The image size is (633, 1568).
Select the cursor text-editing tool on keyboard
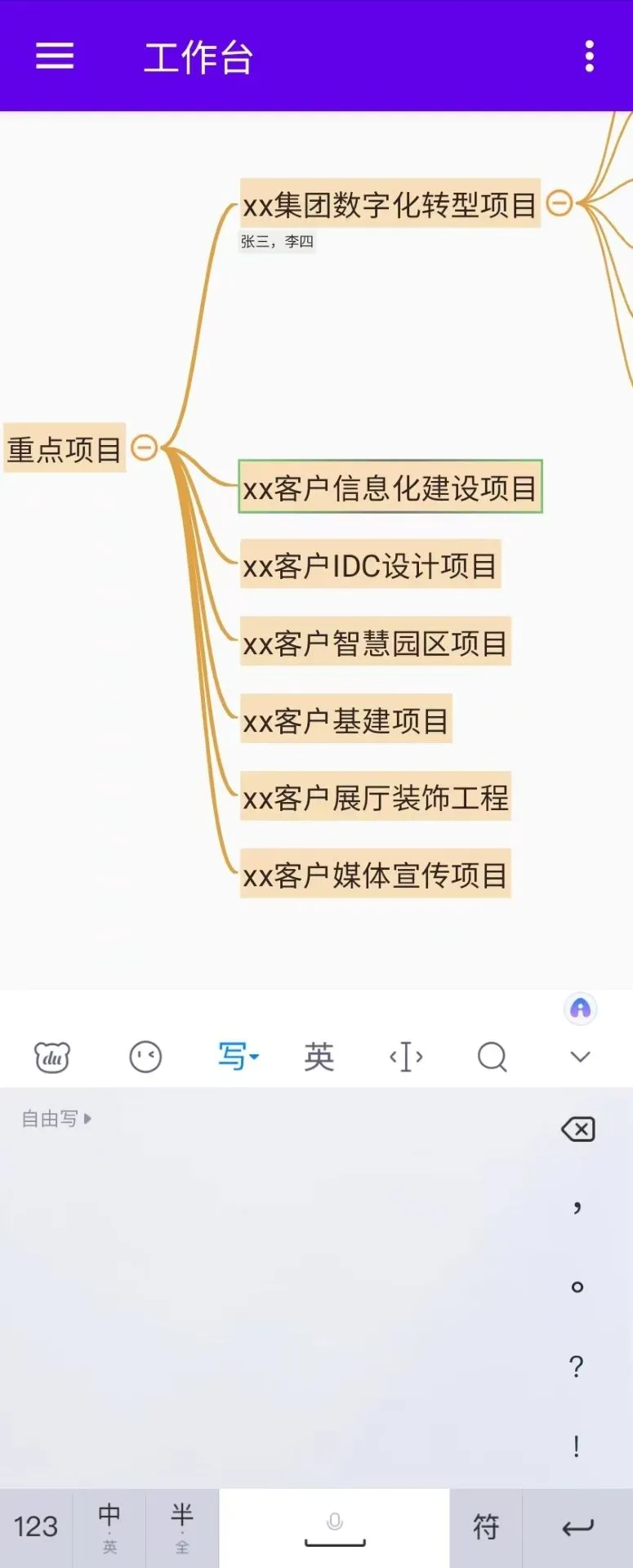click(404, 1056)
